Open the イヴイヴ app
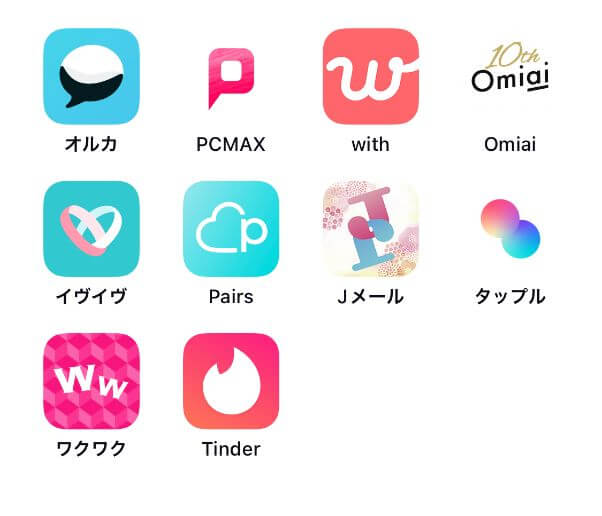 [x=91, y=229]
